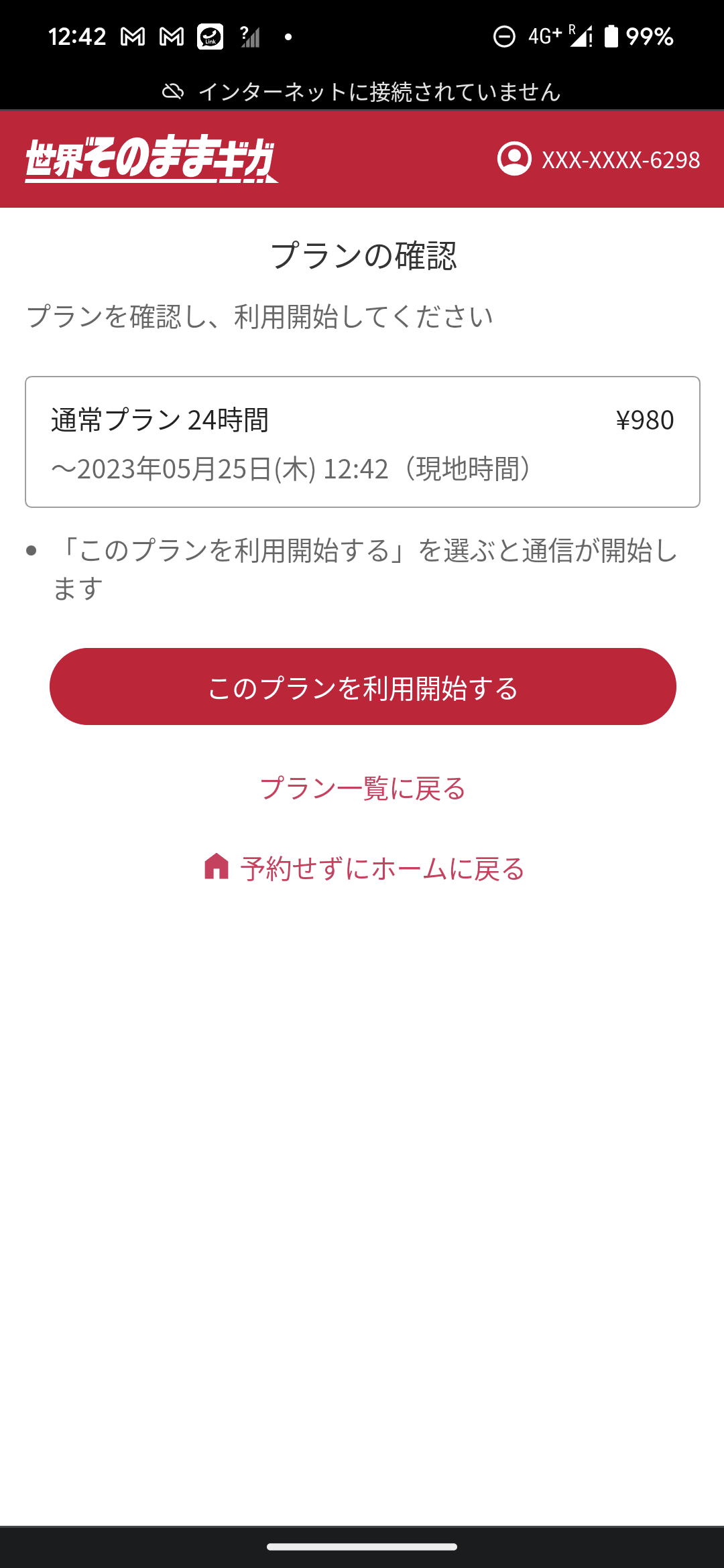Viewport: 724px width, 1568px height.
Task: Open the LINE Link notification icon
Action: point(209,37)
